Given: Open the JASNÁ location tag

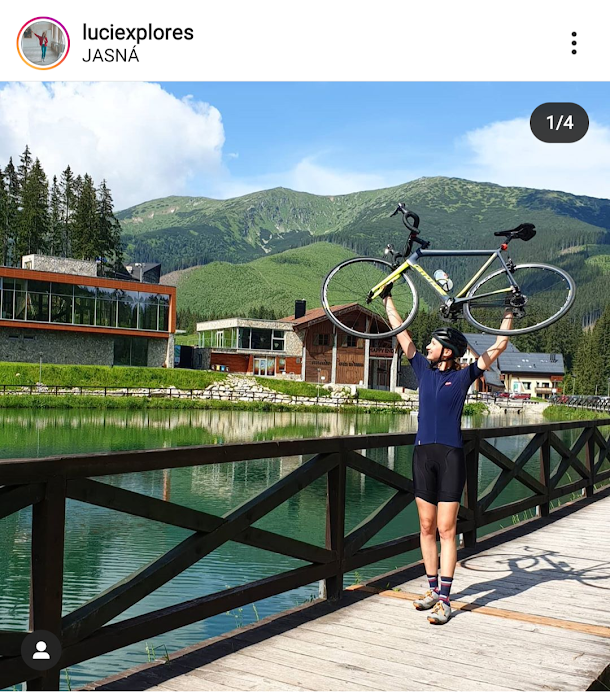Looking at the screenshot, I should pyautogui.click(x=111, y=56).
